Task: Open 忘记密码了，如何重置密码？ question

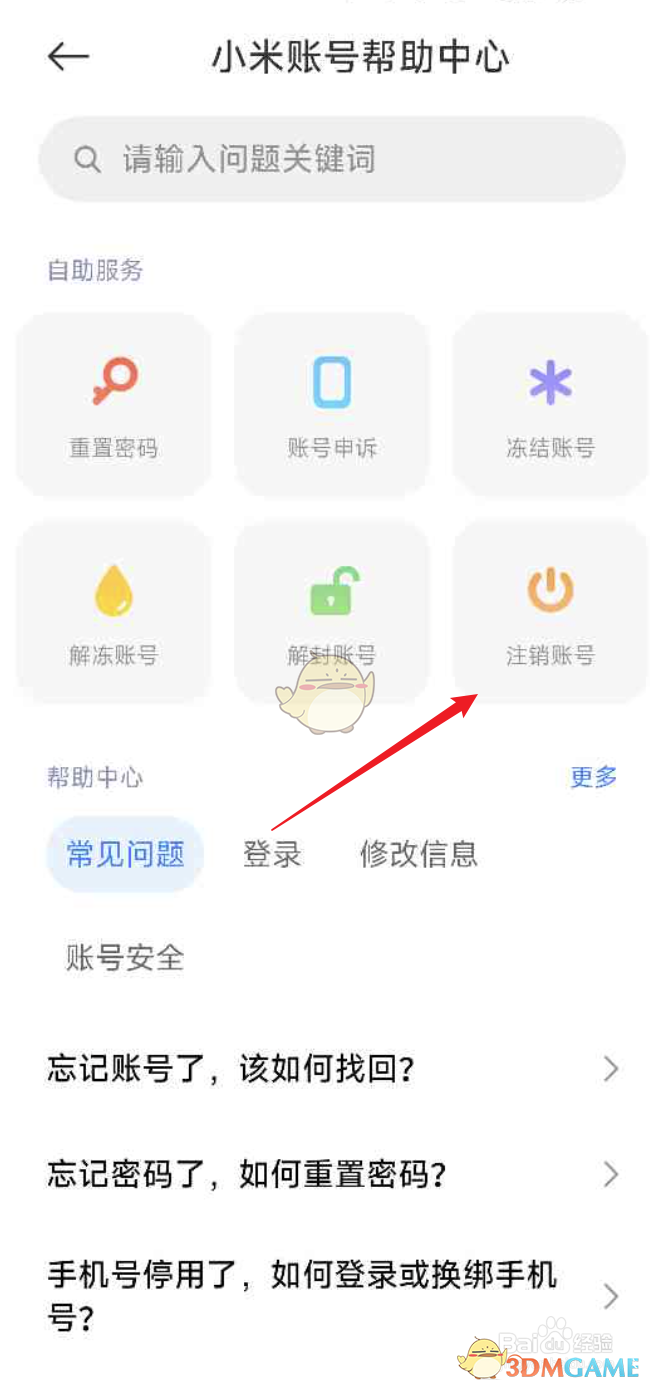Action: point(331,1174)
